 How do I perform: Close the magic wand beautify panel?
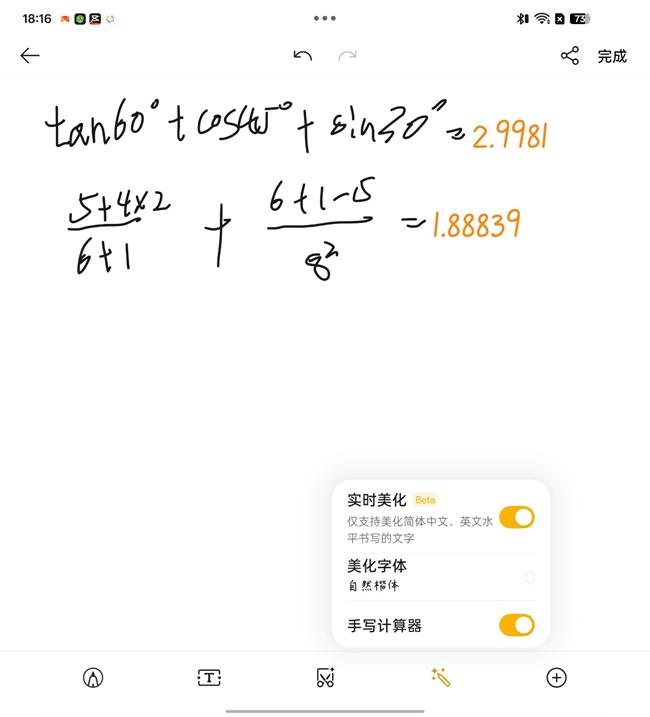click(x=440, y=678)
